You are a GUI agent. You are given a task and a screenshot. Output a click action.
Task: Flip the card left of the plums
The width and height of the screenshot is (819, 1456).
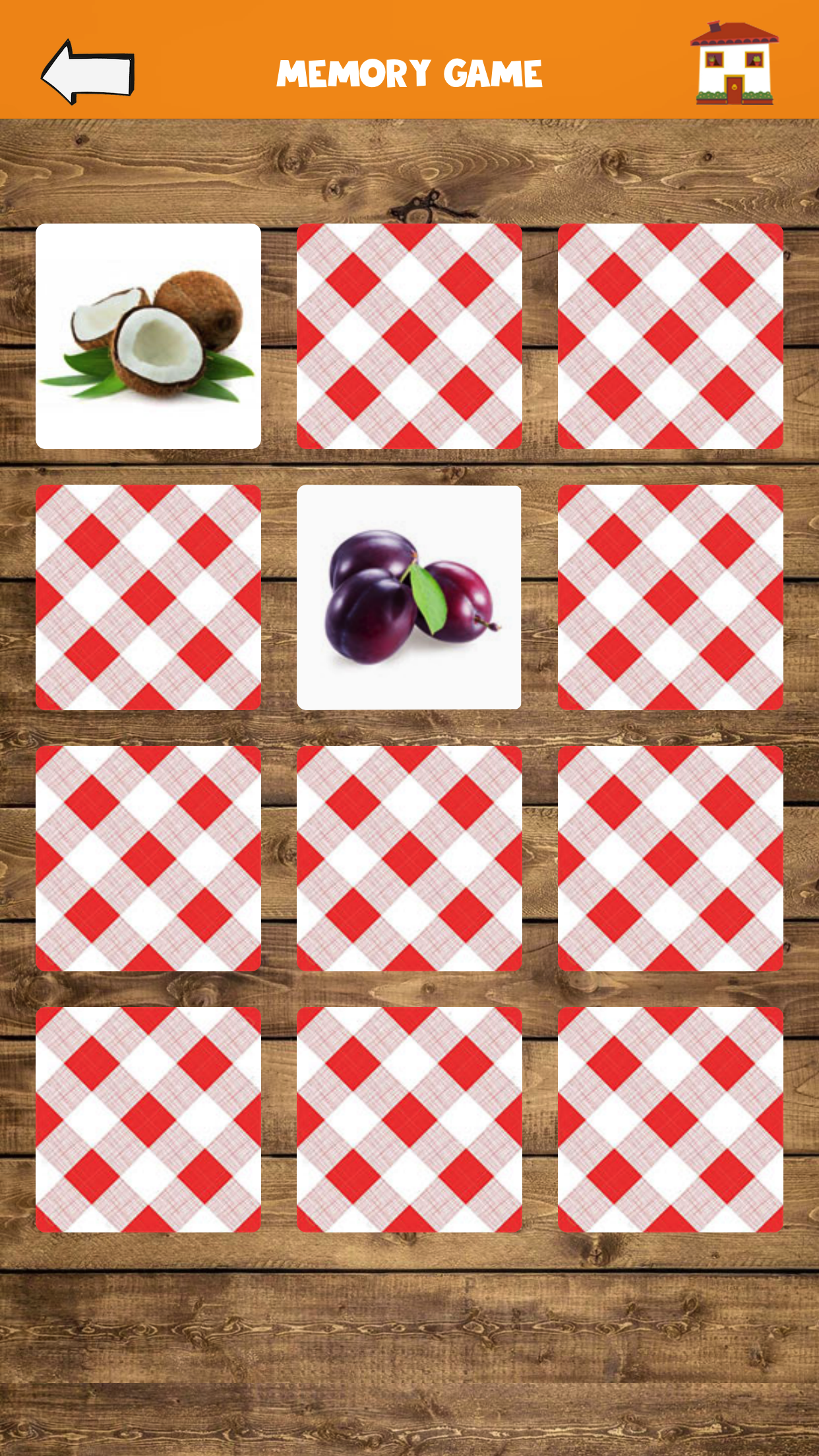tap(148, 597)
